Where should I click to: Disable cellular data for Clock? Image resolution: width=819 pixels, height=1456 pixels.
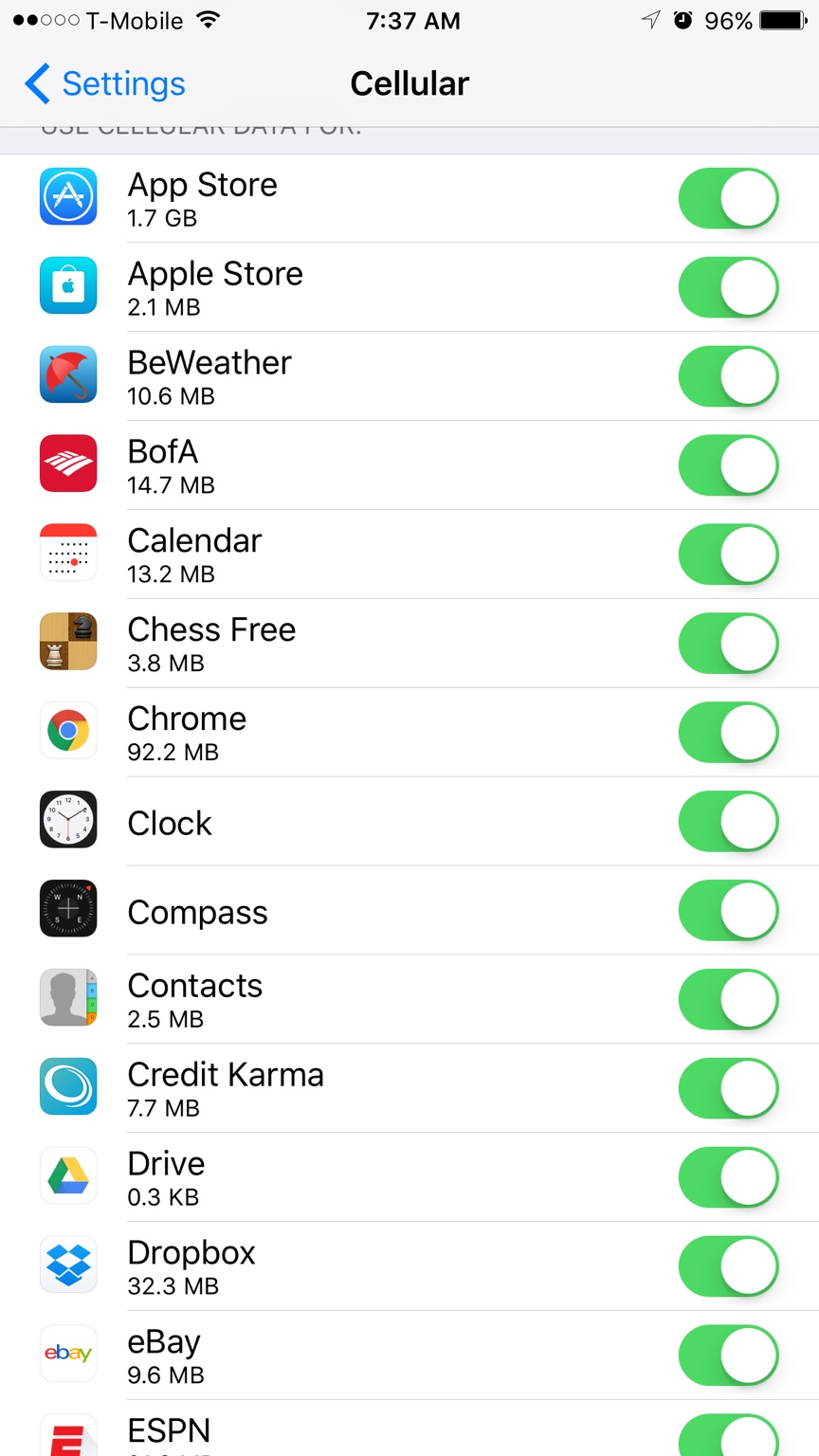728,822
